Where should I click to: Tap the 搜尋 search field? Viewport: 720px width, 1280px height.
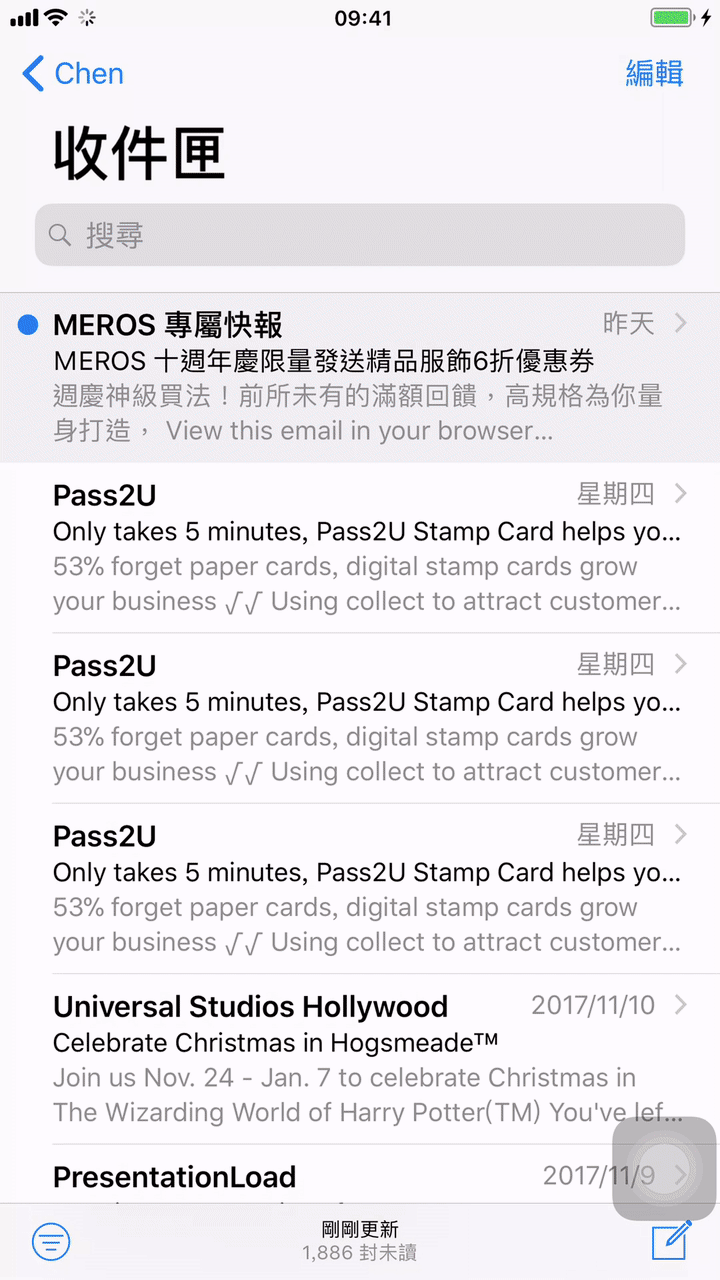(360, 235)
